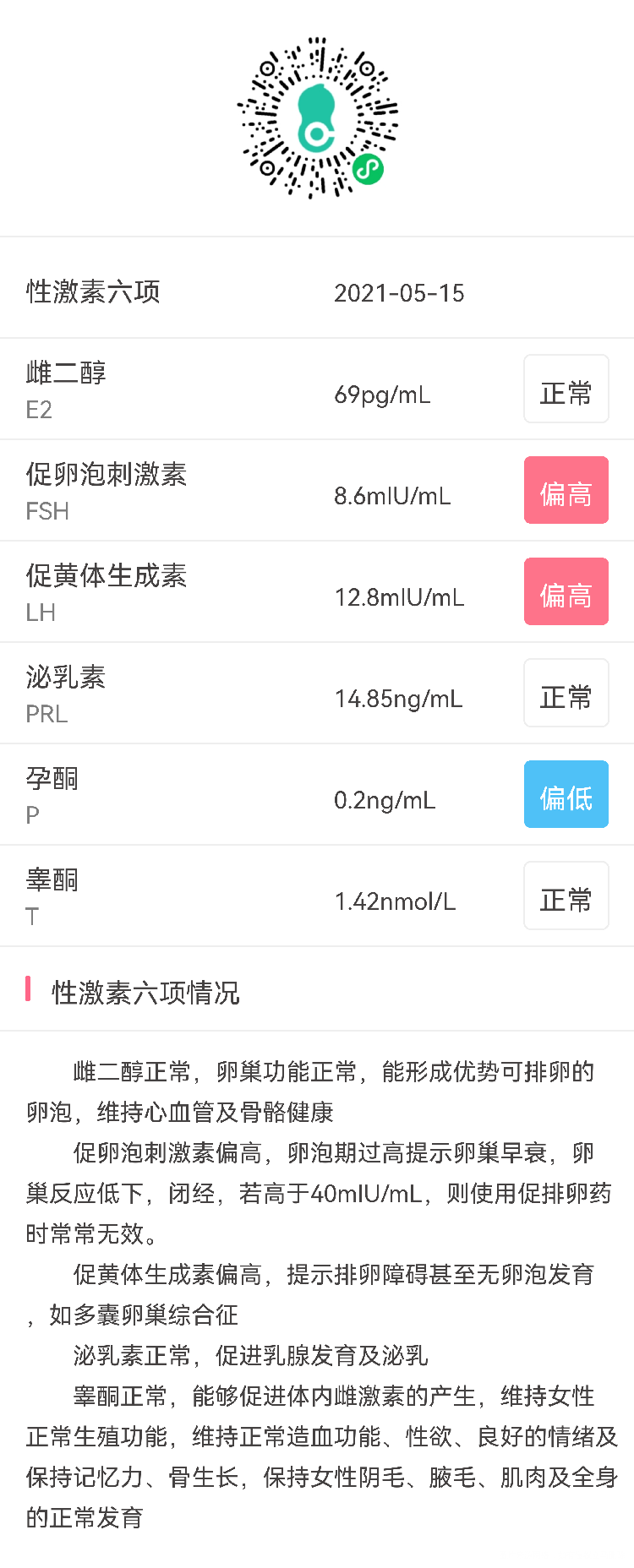Click the PRL value 14.85ng/mL
634x1568 pixels.
click(x=398, y=699)
